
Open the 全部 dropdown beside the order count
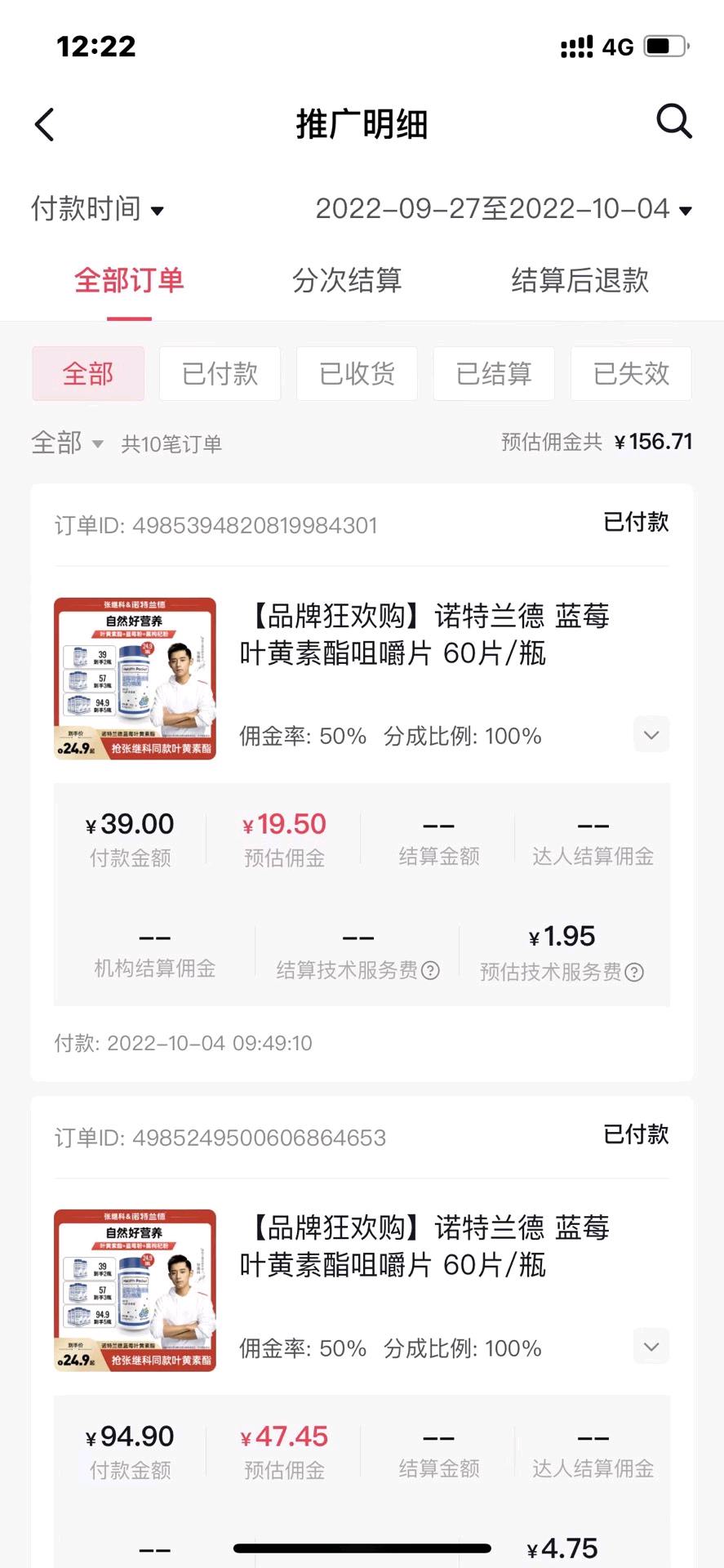pos(68,443)
